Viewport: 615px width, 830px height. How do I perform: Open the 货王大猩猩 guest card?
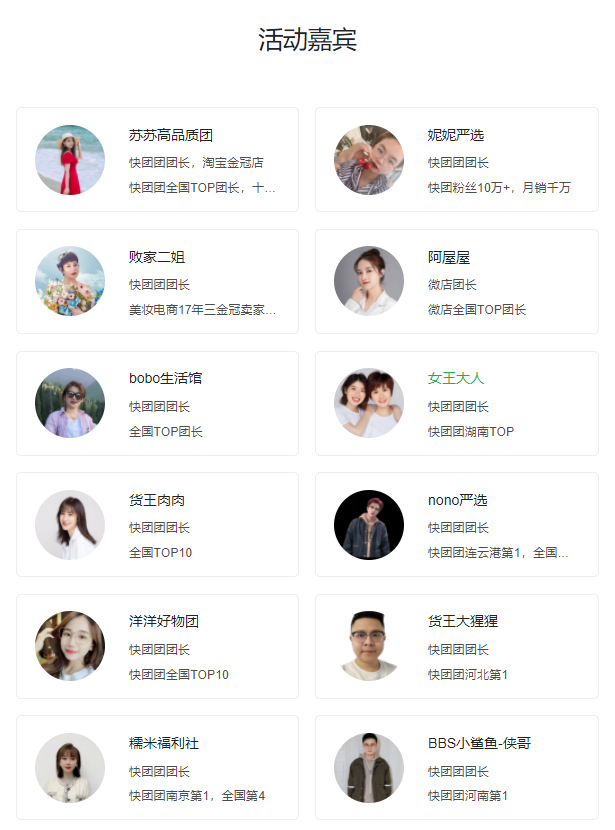point(456,647)
